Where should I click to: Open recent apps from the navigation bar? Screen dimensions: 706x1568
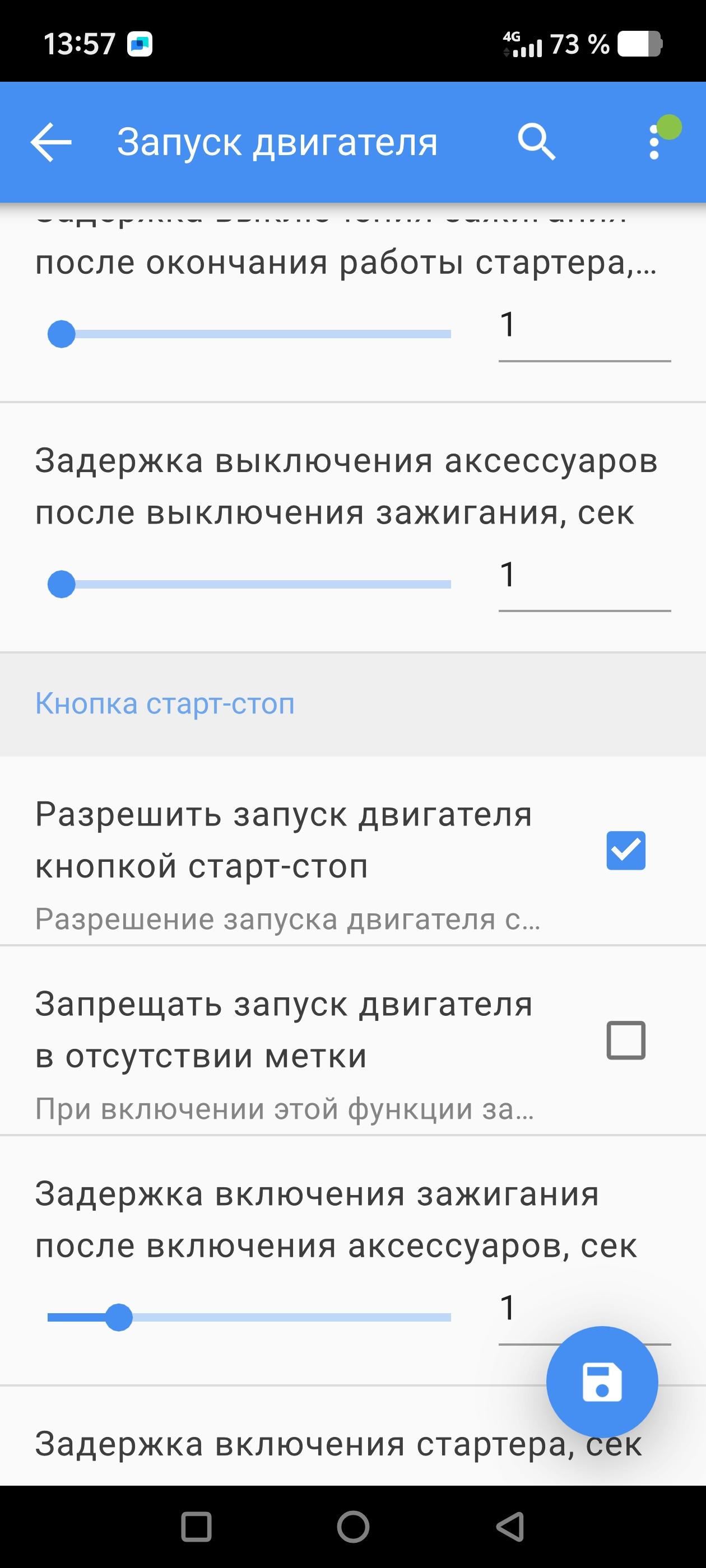(196, 1527)
